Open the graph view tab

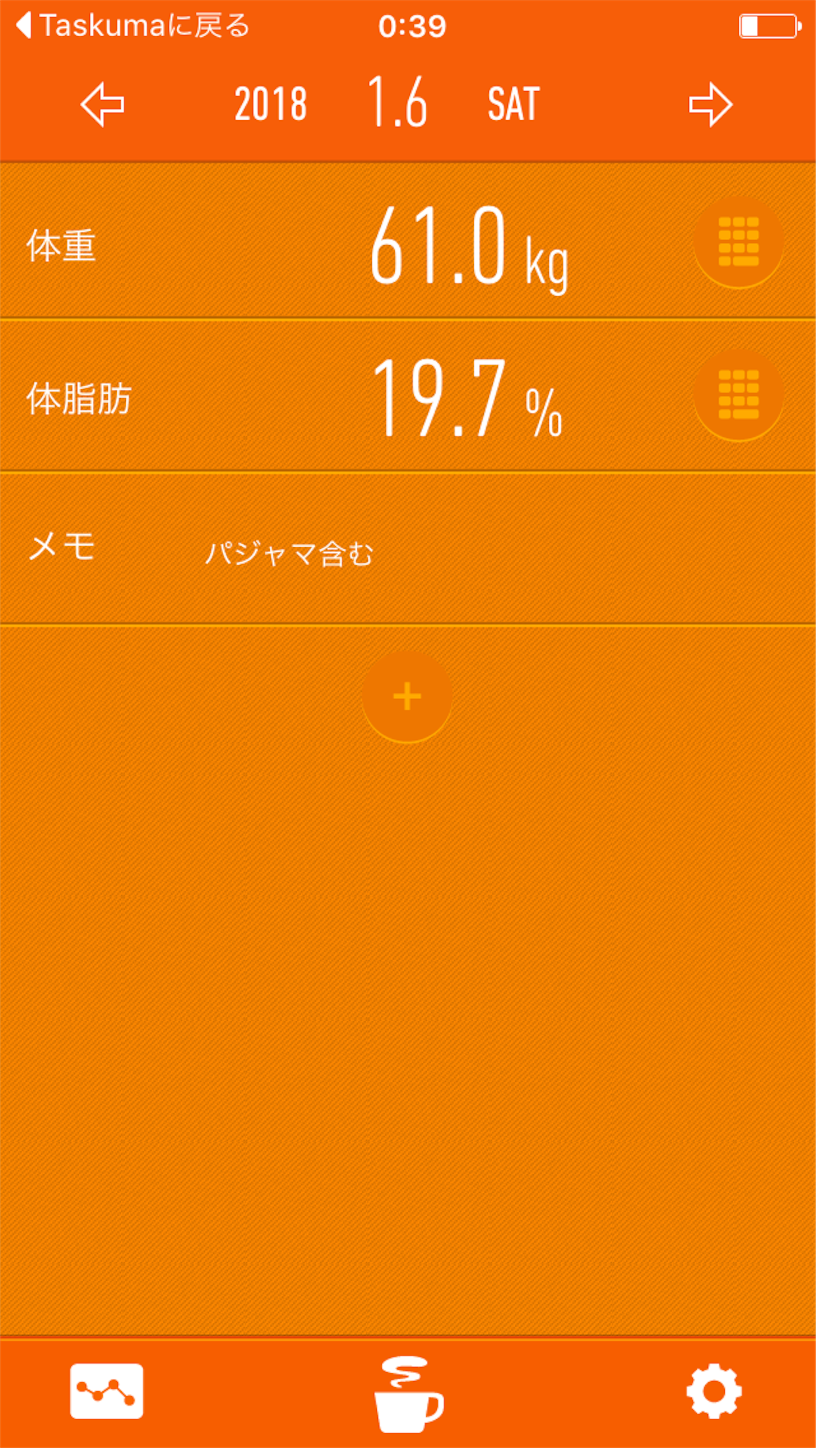coord(107,1391)
